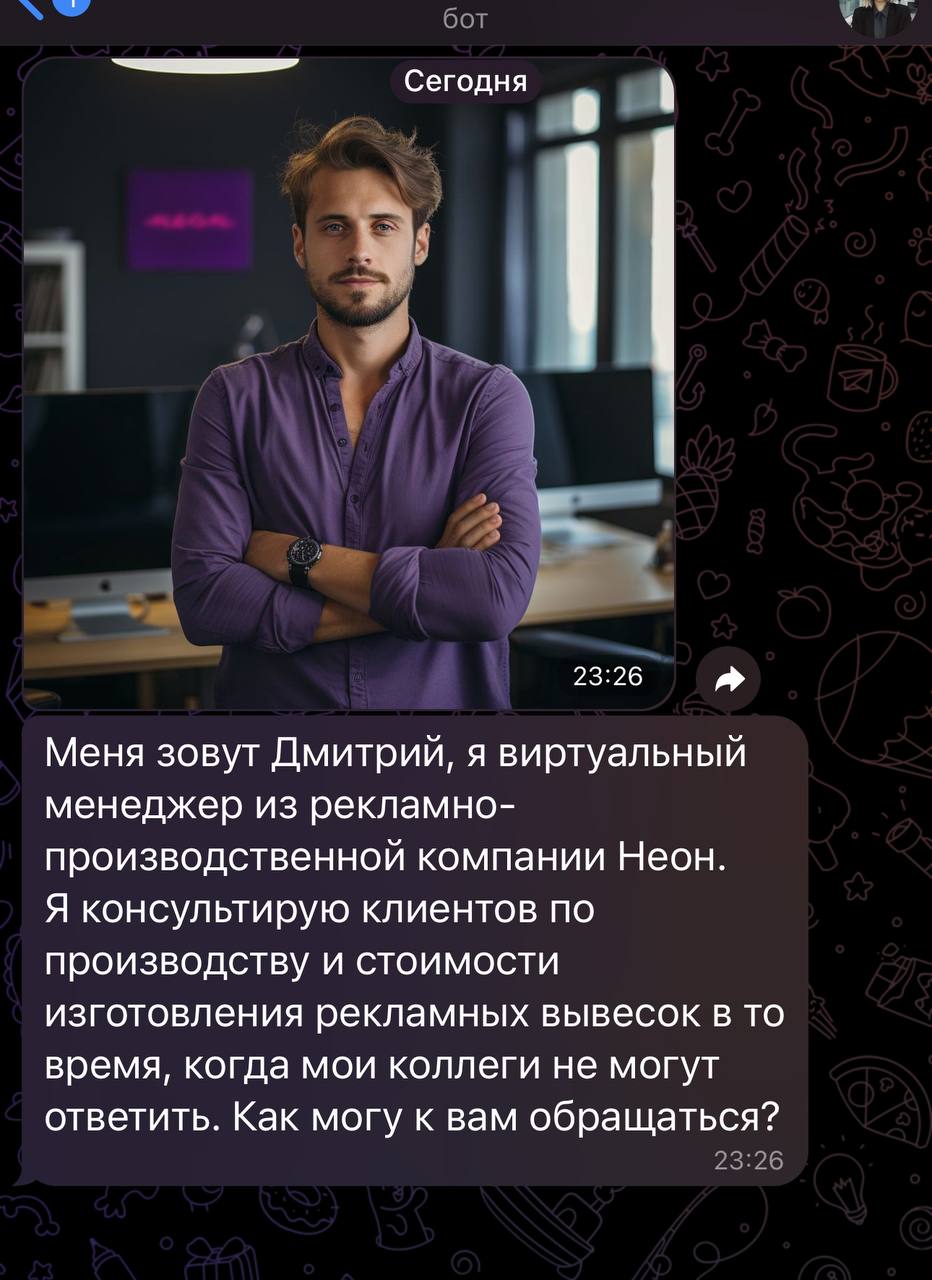Open the bot's profile avatar

point(879,14)
